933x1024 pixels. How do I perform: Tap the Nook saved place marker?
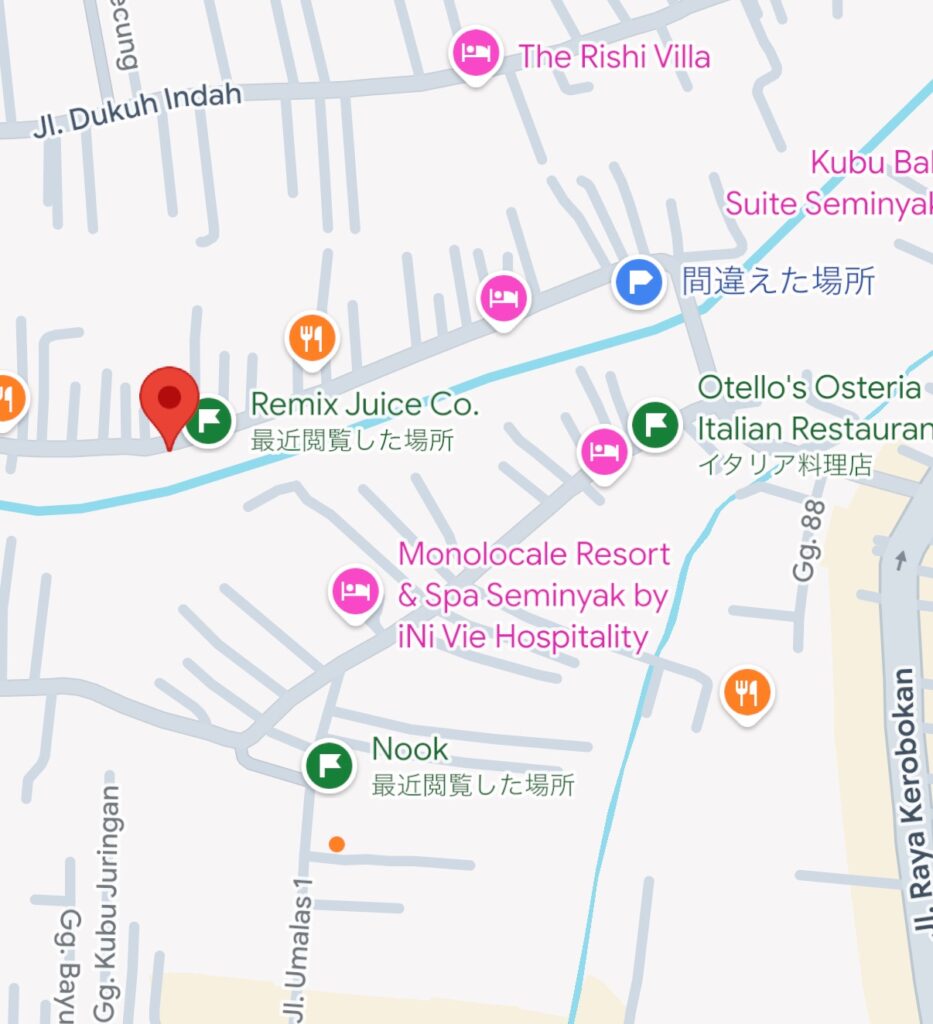pyautogui.click(x=329, y=766)
